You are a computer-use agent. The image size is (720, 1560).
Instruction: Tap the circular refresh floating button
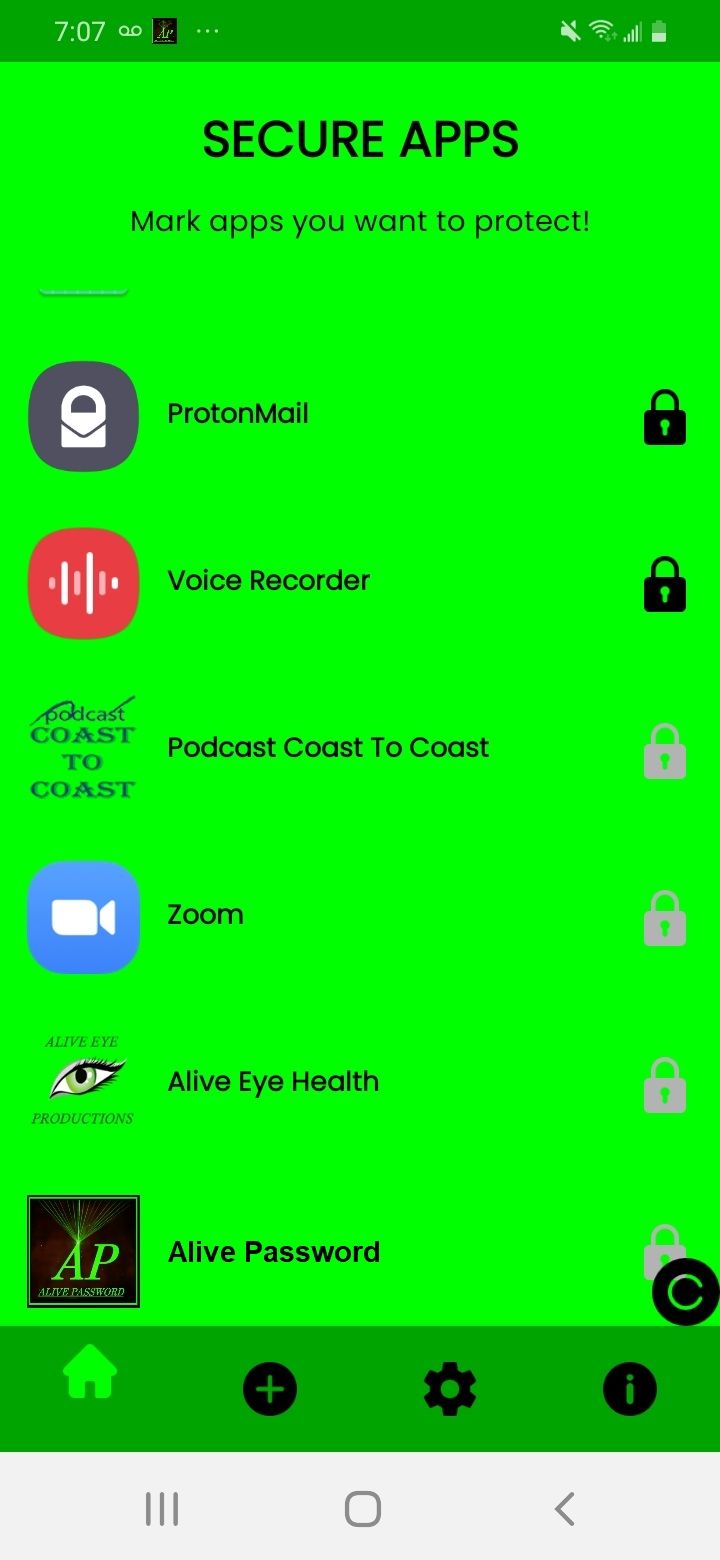[x=686, y=1292]
